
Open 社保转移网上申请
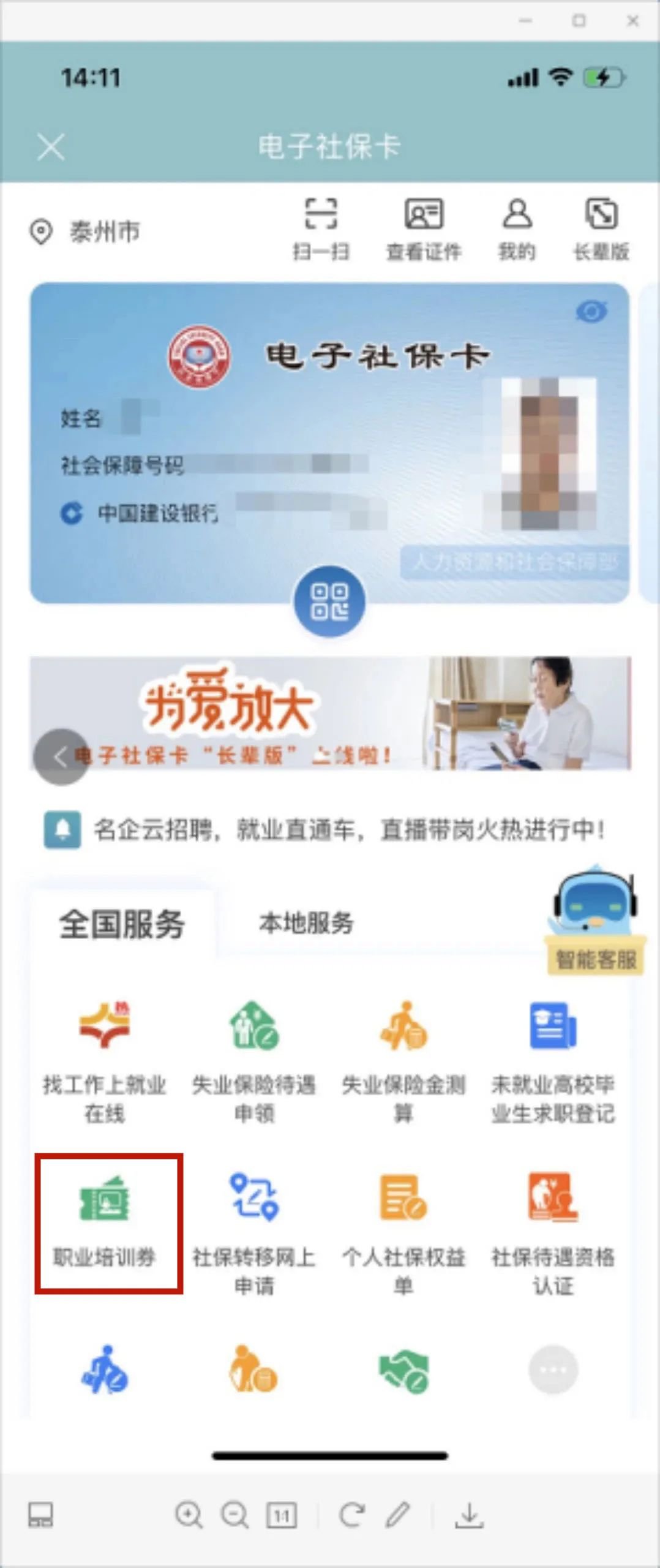coord(254,1232)
